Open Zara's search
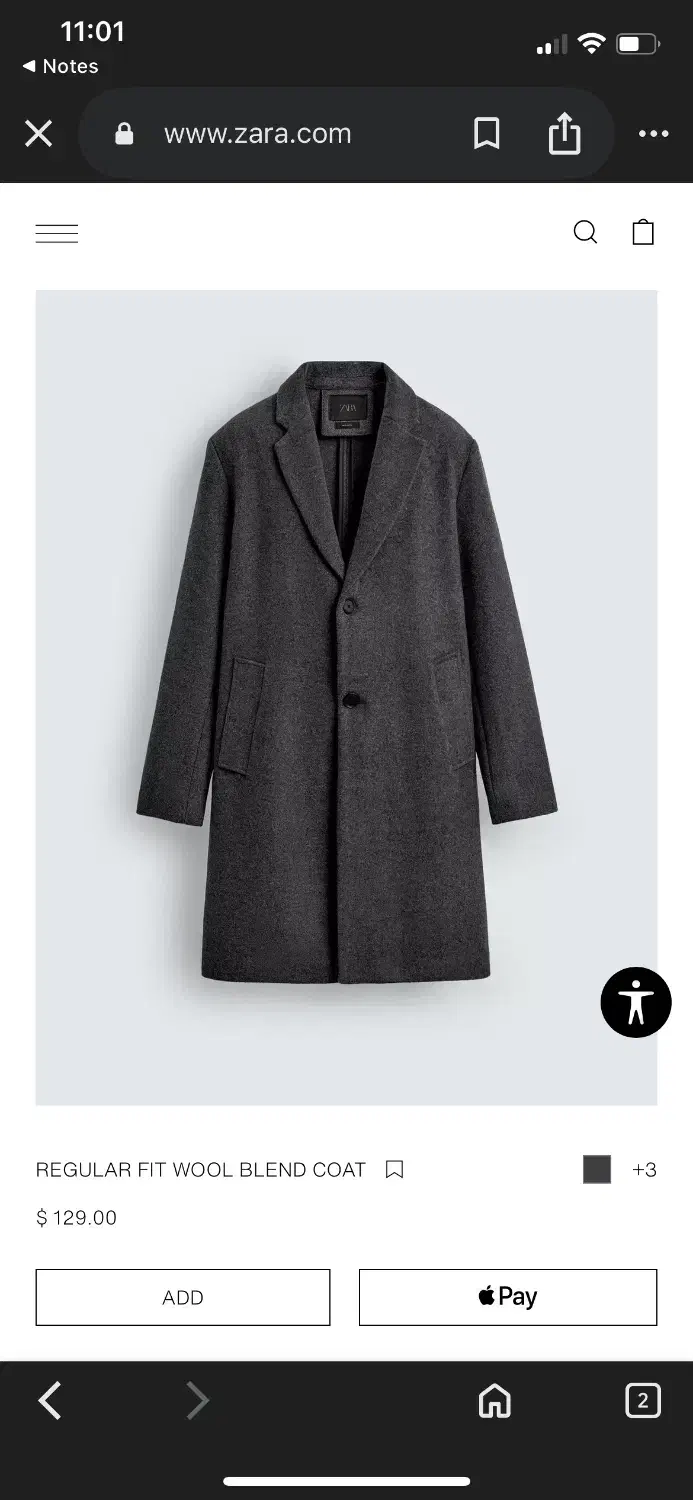Image resolution: width=693 pixels, height=1500 pixels. point(585,232)
